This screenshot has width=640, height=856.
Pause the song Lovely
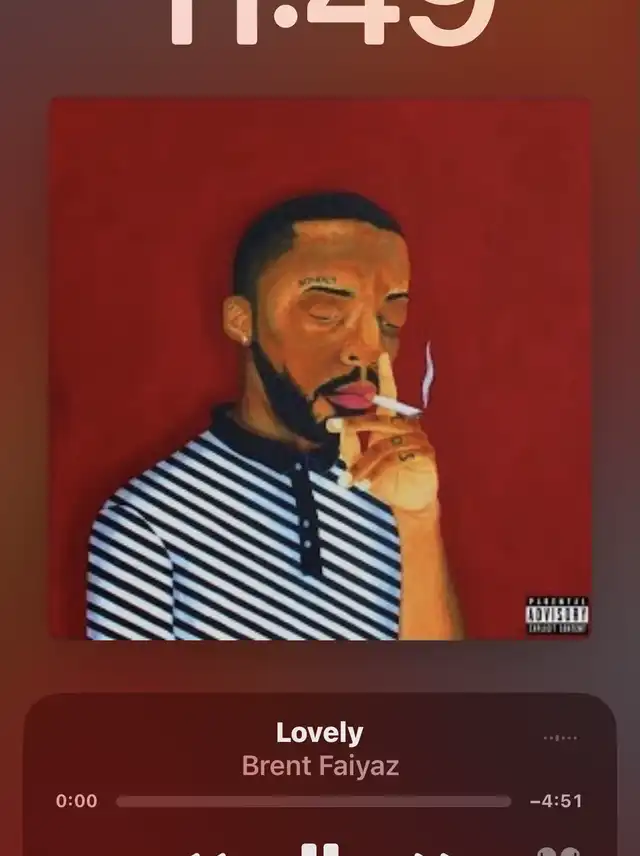click(320, 850)
